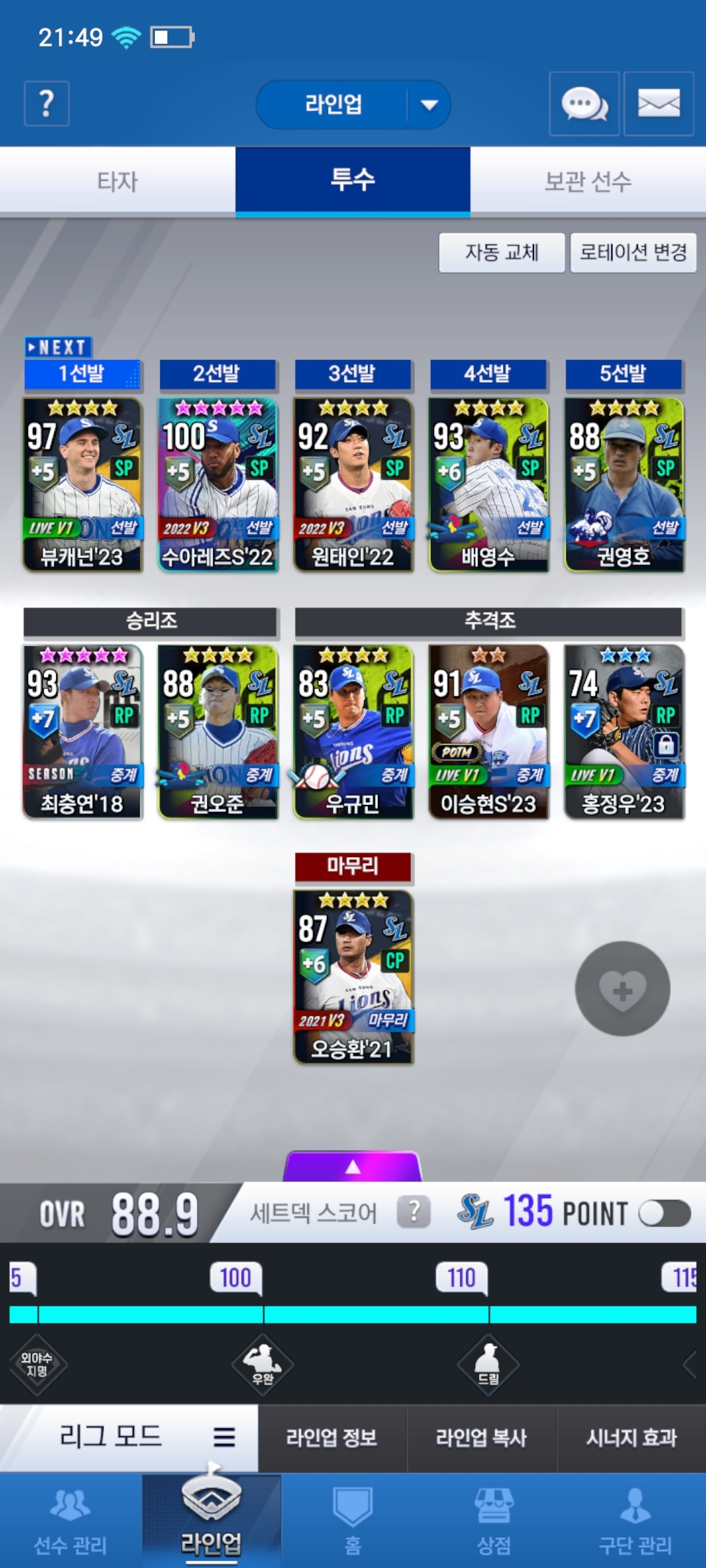Screen dimensions: 706x1568
Task: Switch to the 보관 선수 tab
Action: click(588, 181)
